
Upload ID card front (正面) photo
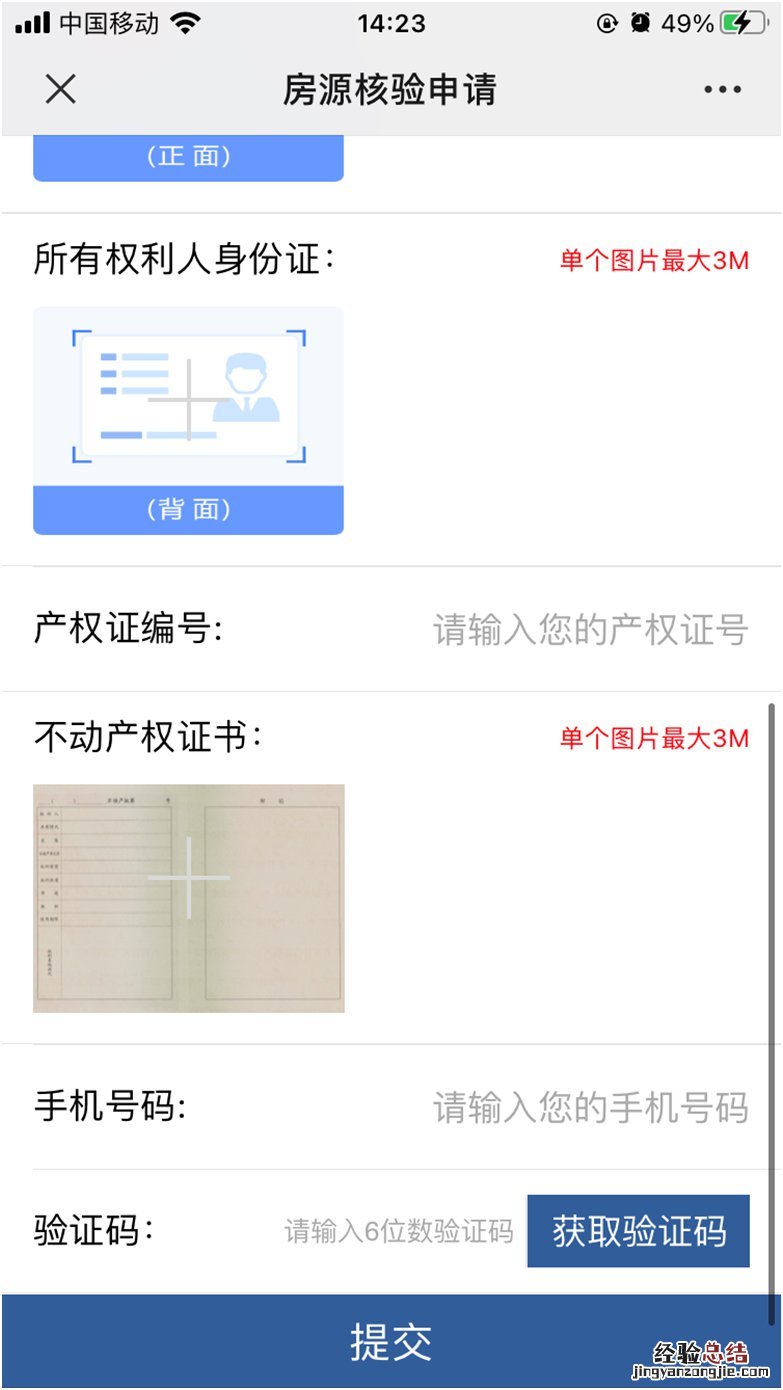click(188, 157)
